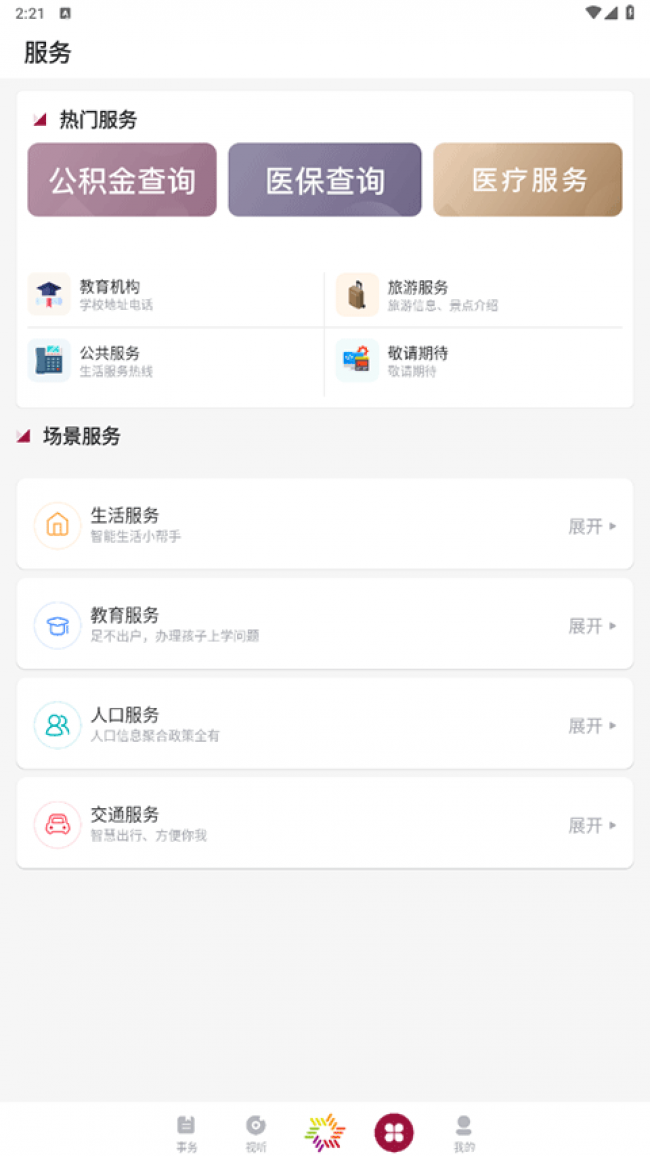Switch to the 视听 tab
This screenshot has height=1156, width=650.
pos(256,1133)
